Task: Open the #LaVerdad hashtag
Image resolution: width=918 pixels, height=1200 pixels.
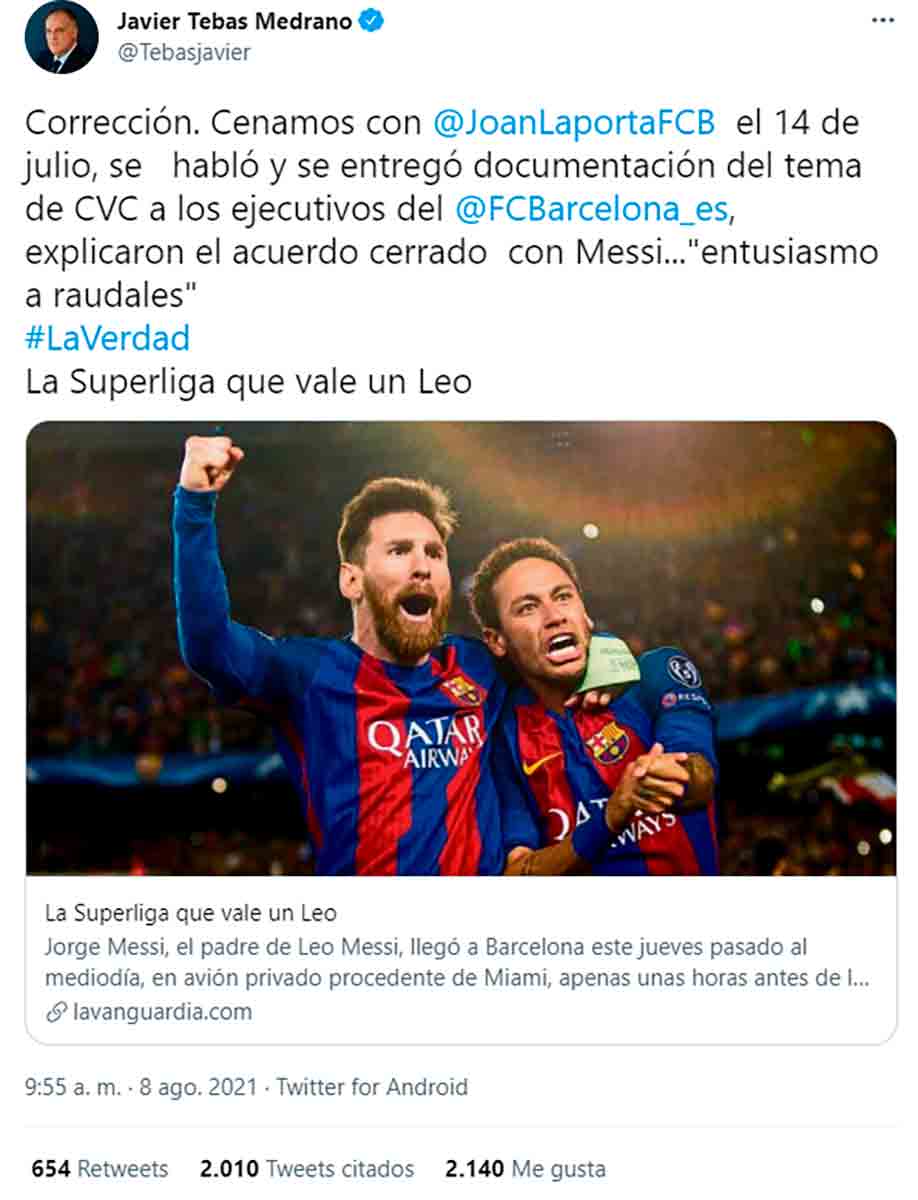Action: coord(107,338)
